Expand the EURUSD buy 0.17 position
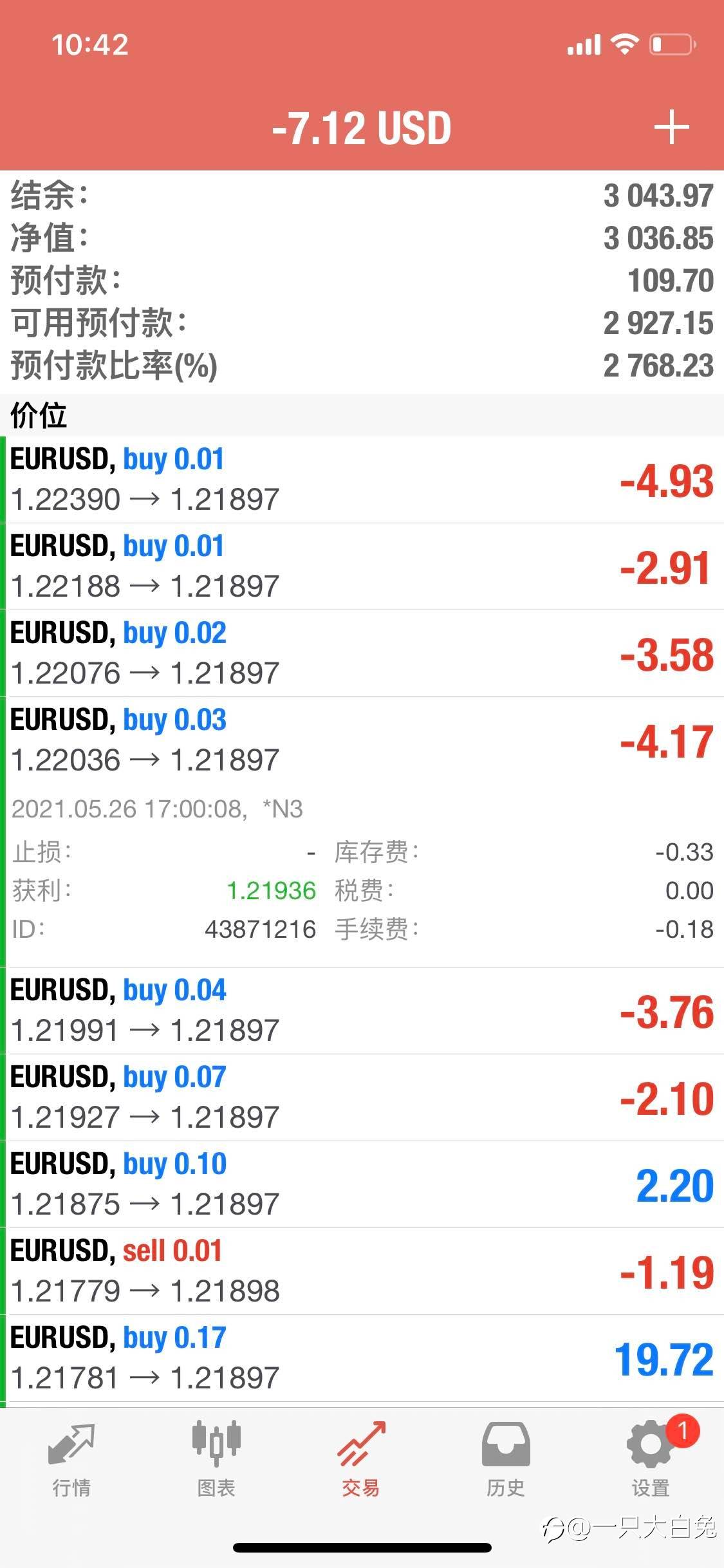The height and width of the screenshot is (1568, 724). click(x=362, y=1358)
